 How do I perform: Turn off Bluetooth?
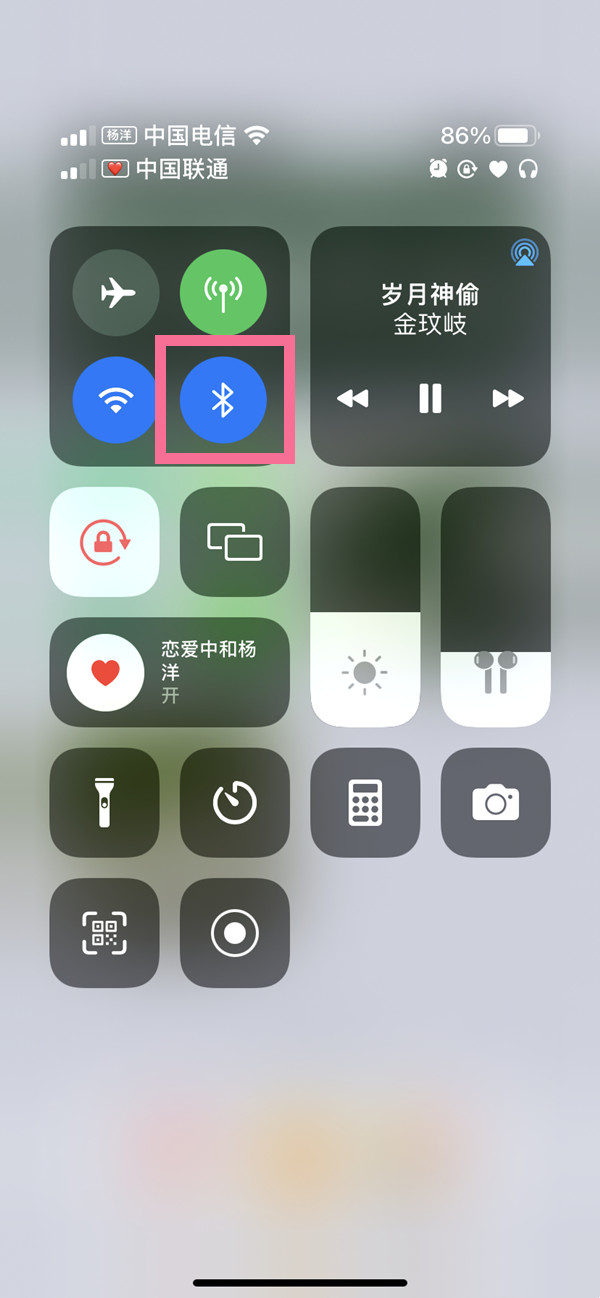click(223, 400)
